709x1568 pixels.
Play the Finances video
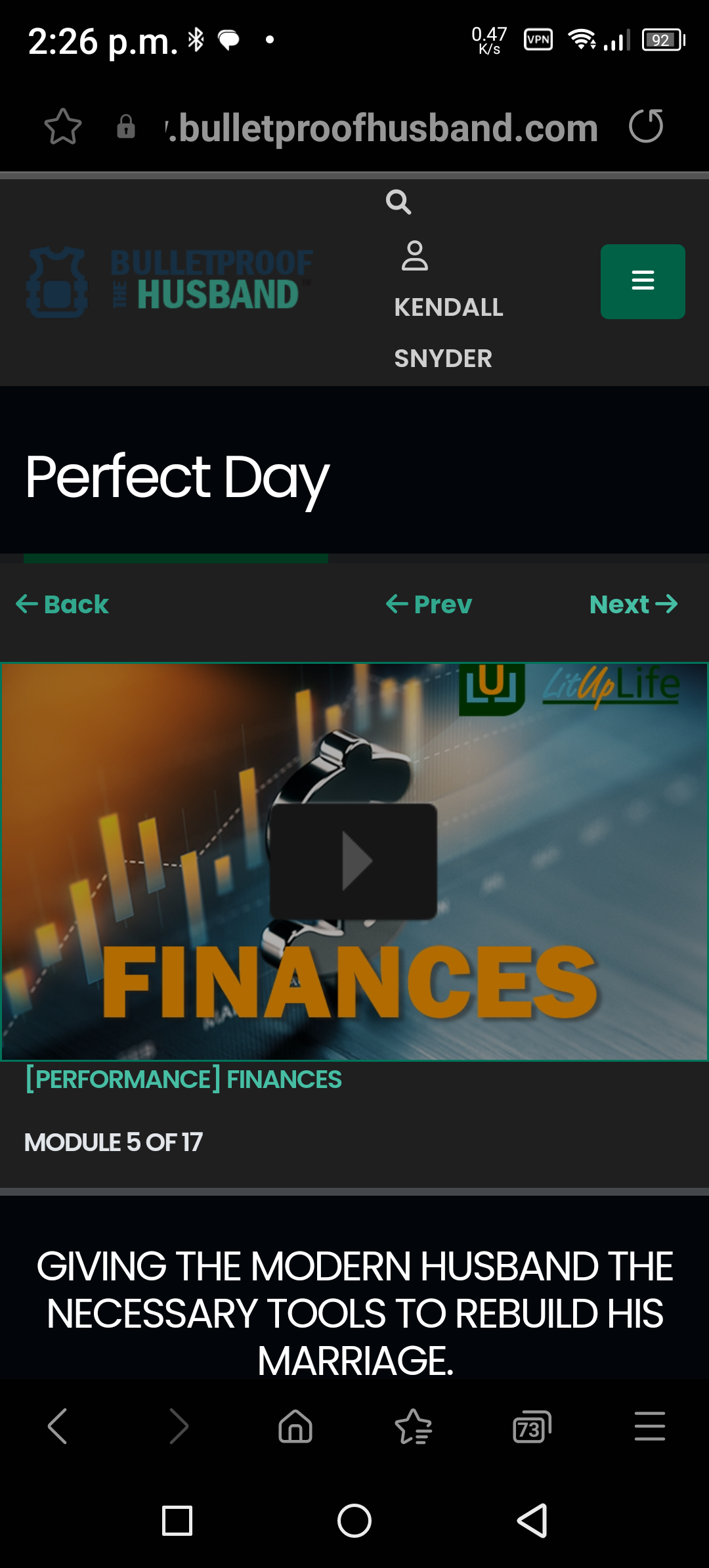tap(354, 861)
